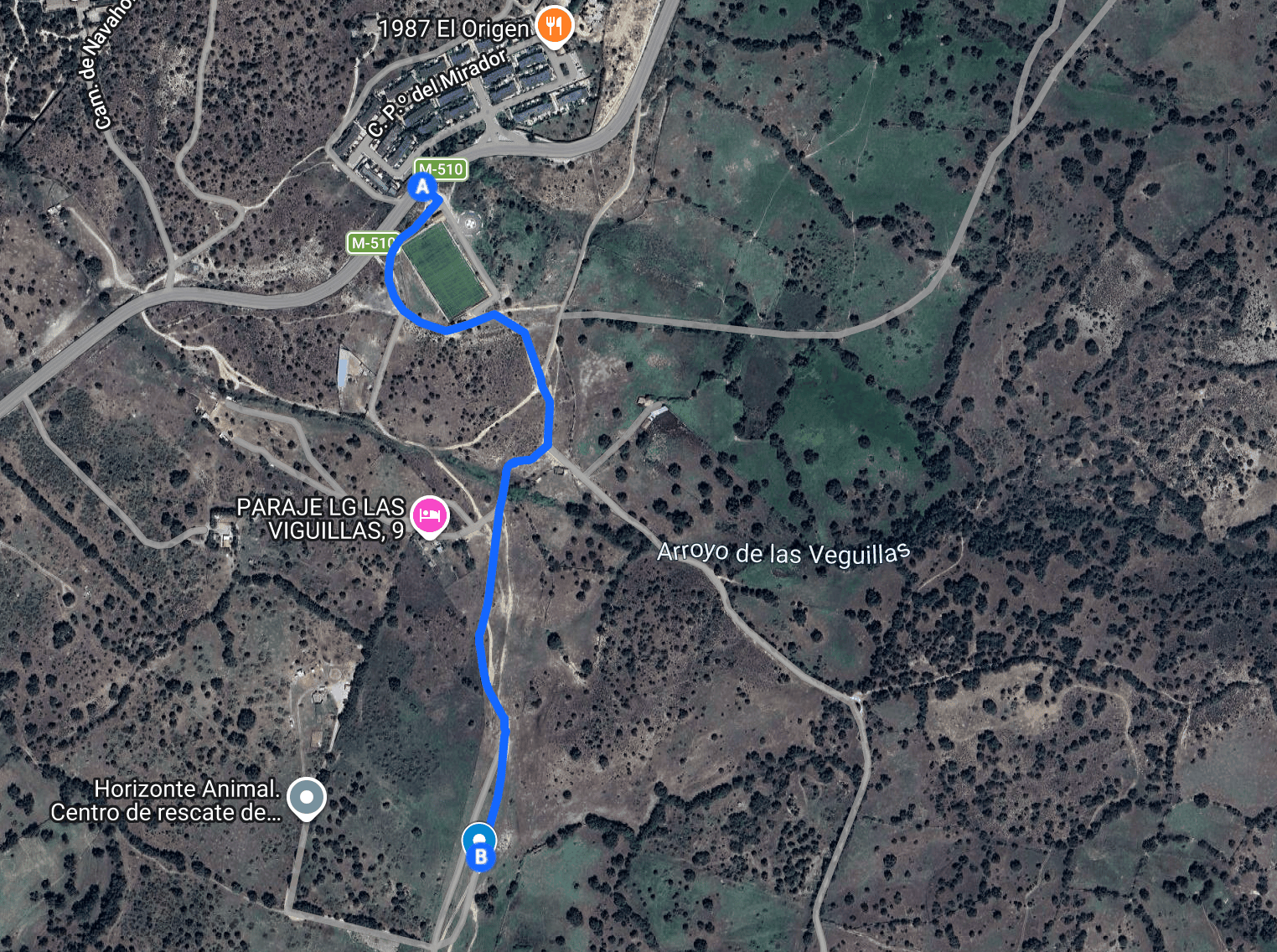
Task: Open the 1987 El Origen restaurant pin
Action: [554, 27]
